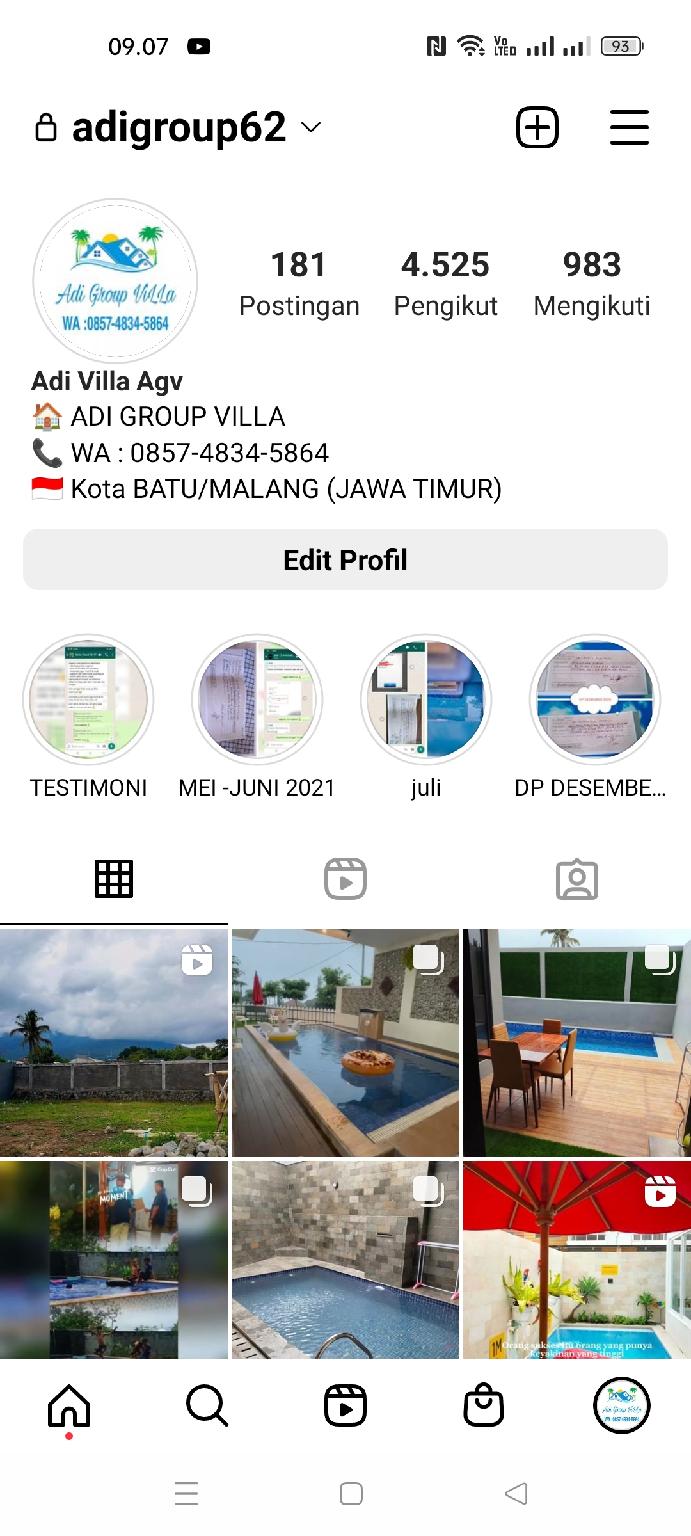Go to the home feed
Screen dimensions: 691x1536
pyautogui.click(x=69, y=1406)
